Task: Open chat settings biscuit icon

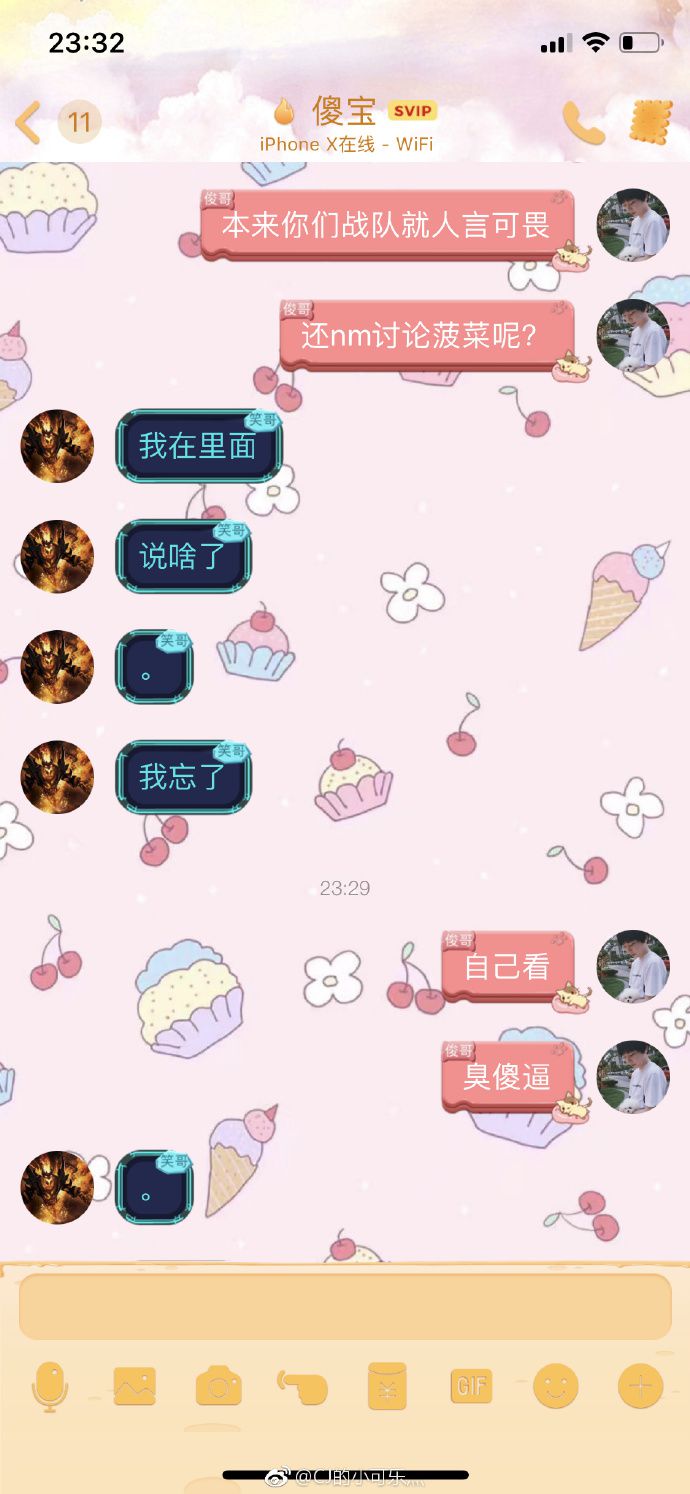Action: (651, 122)
